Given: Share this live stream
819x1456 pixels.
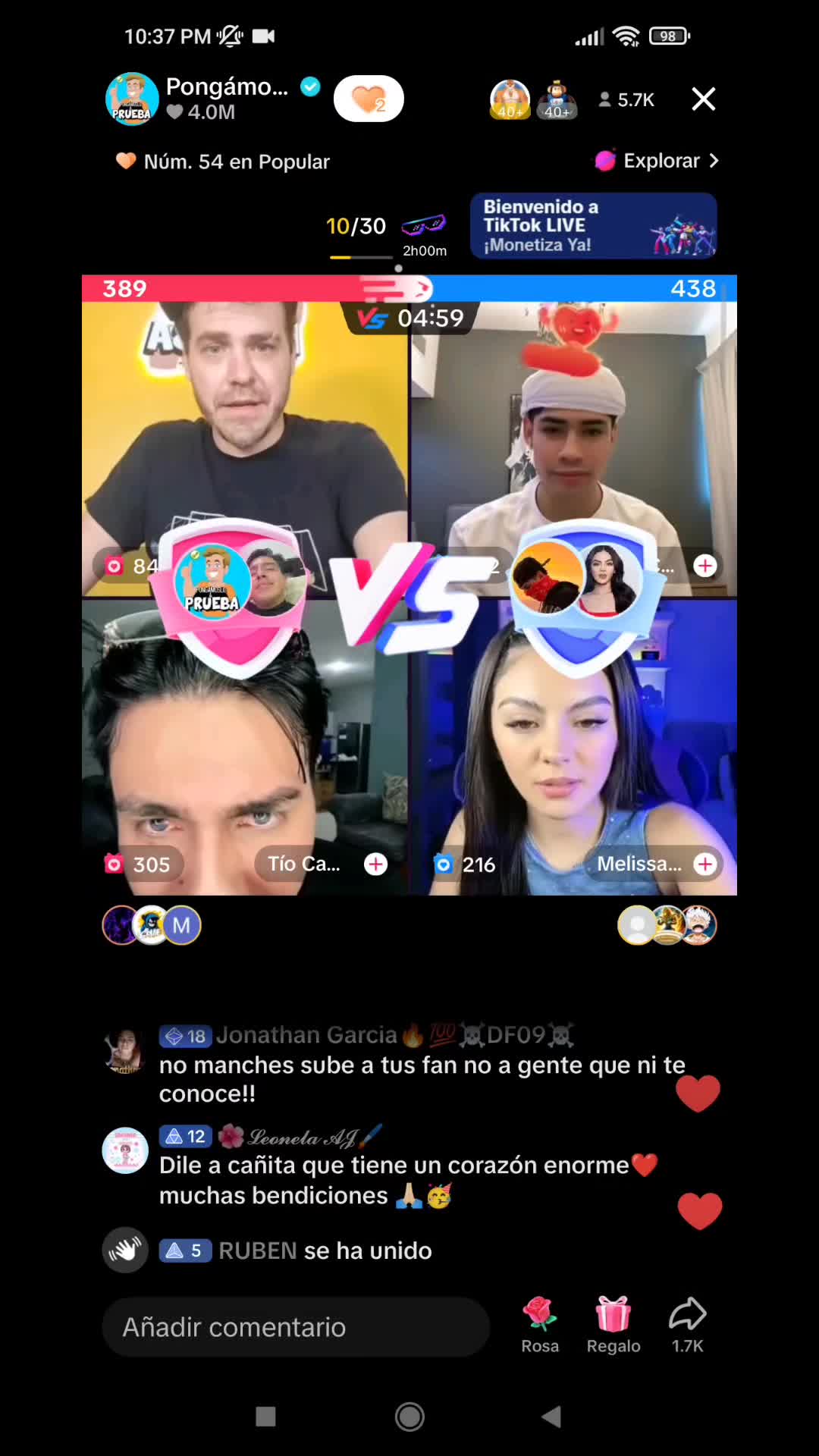Looking at the screenshot, I should pyautogui.click(x=687, y=1323).
